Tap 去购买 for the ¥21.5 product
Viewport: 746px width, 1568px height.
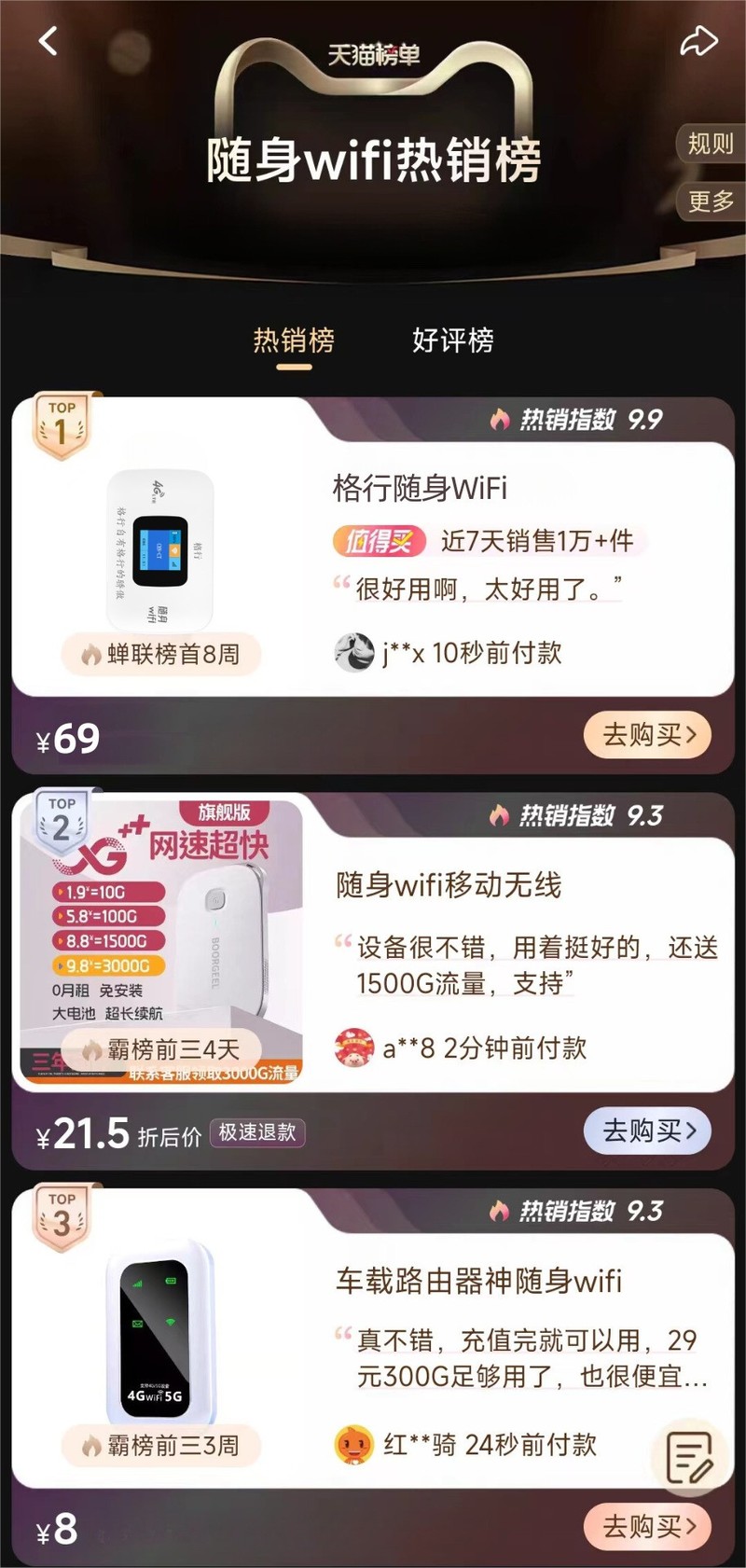pyautogui.click(x=647, y=1131)
